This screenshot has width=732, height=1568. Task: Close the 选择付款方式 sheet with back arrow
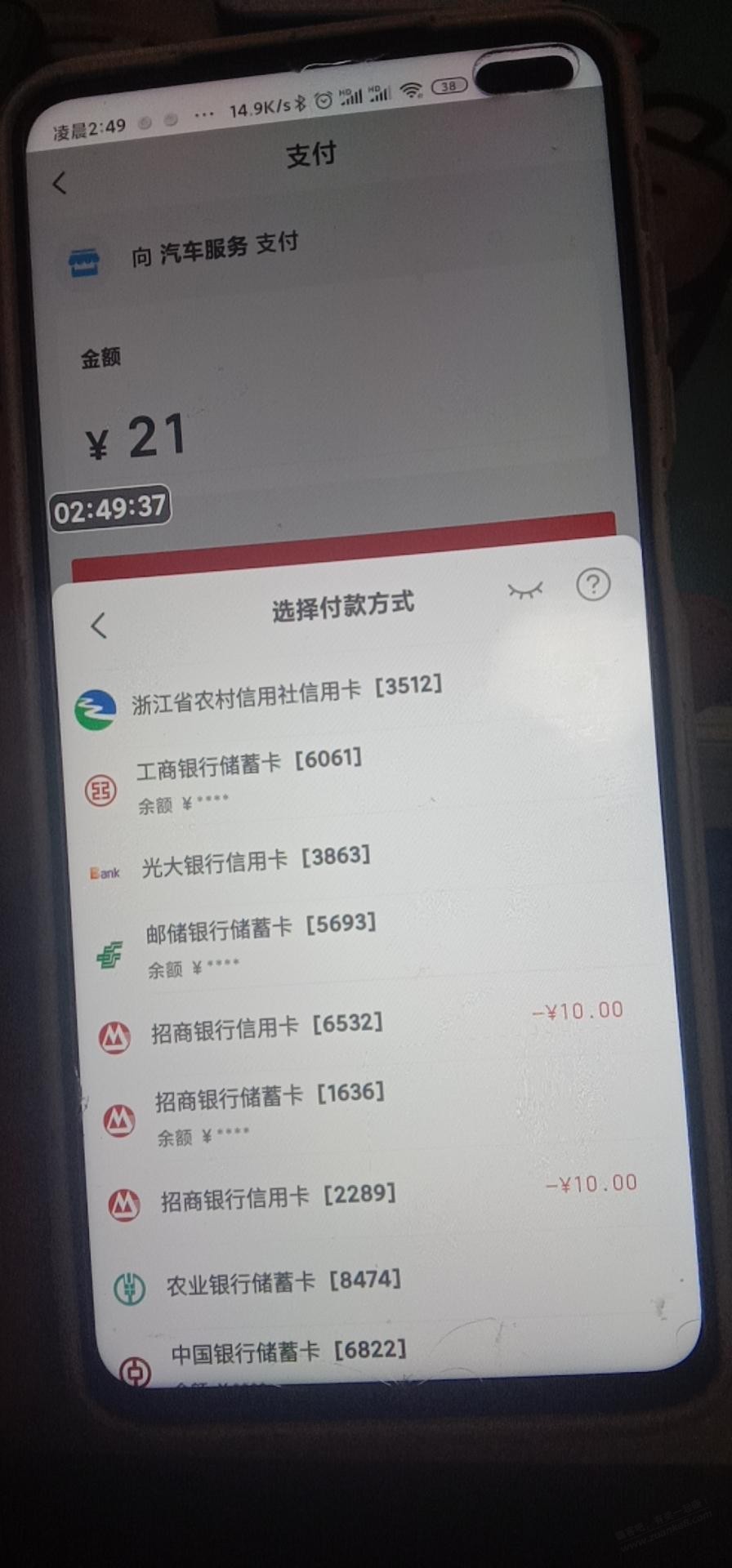coord(99,626)
